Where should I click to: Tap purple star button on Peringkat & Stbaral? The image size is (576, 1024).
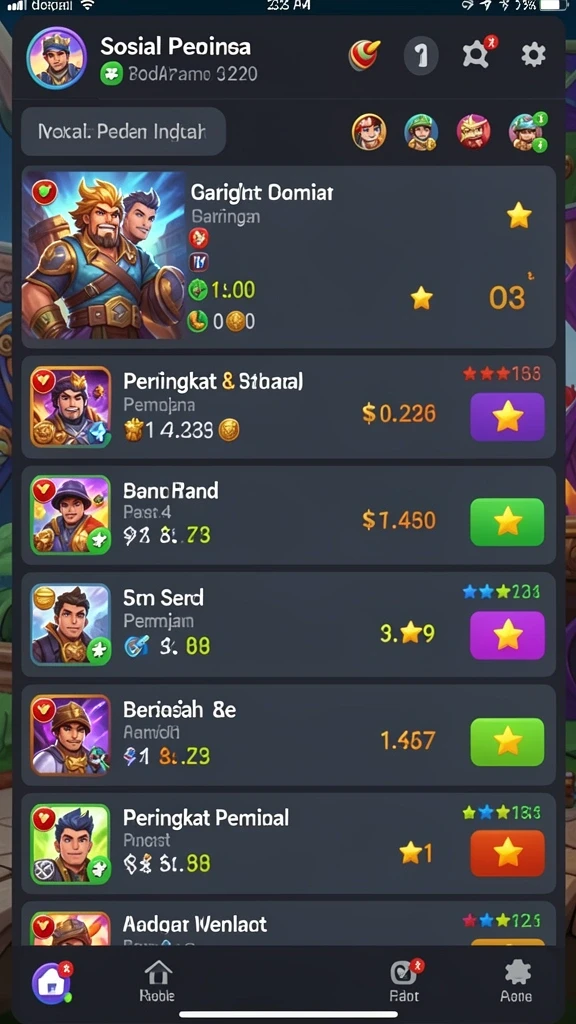point(507,417)
